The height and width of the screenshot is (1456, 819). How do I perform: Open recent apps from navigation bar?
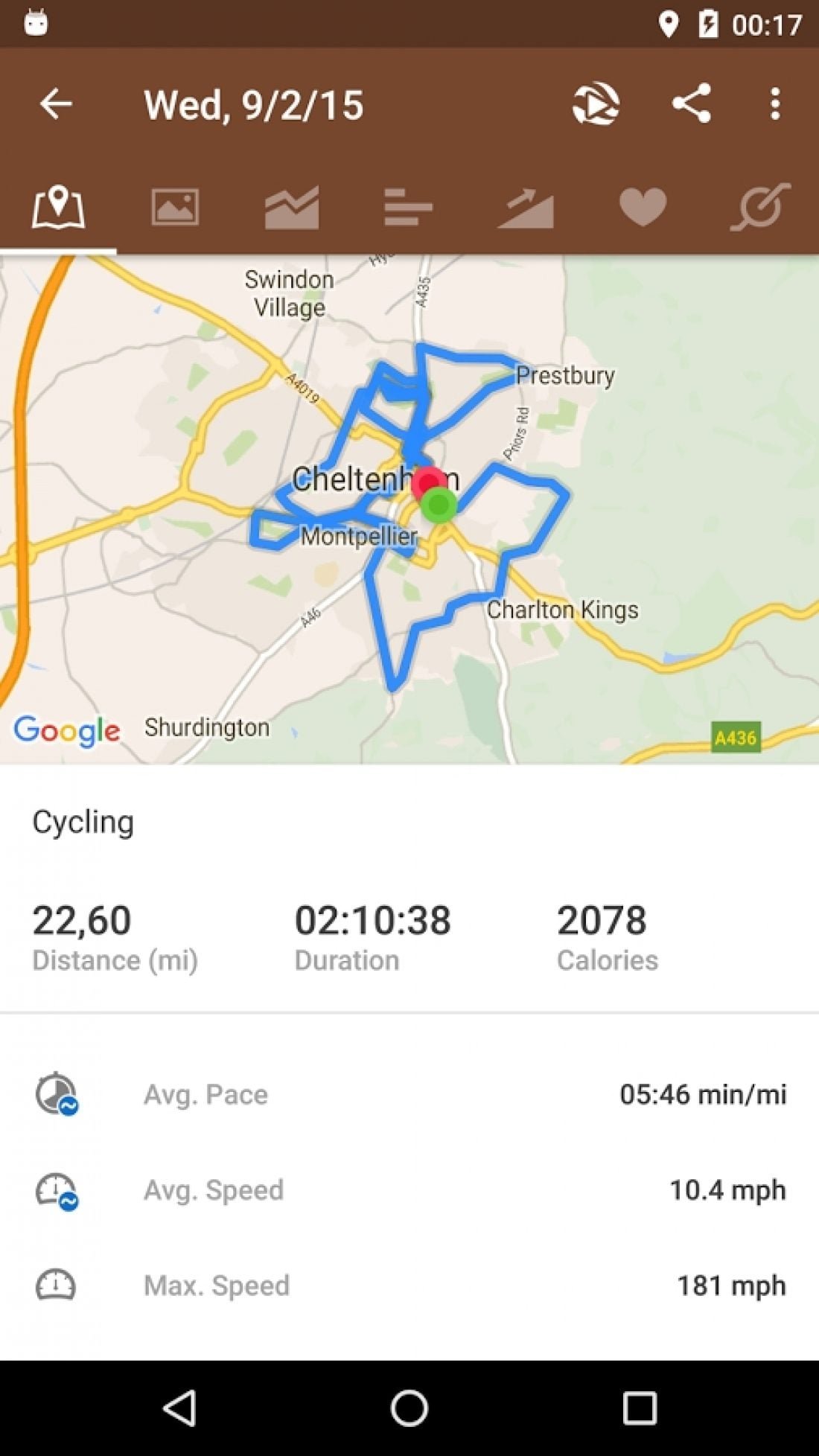click(640, 1408)
